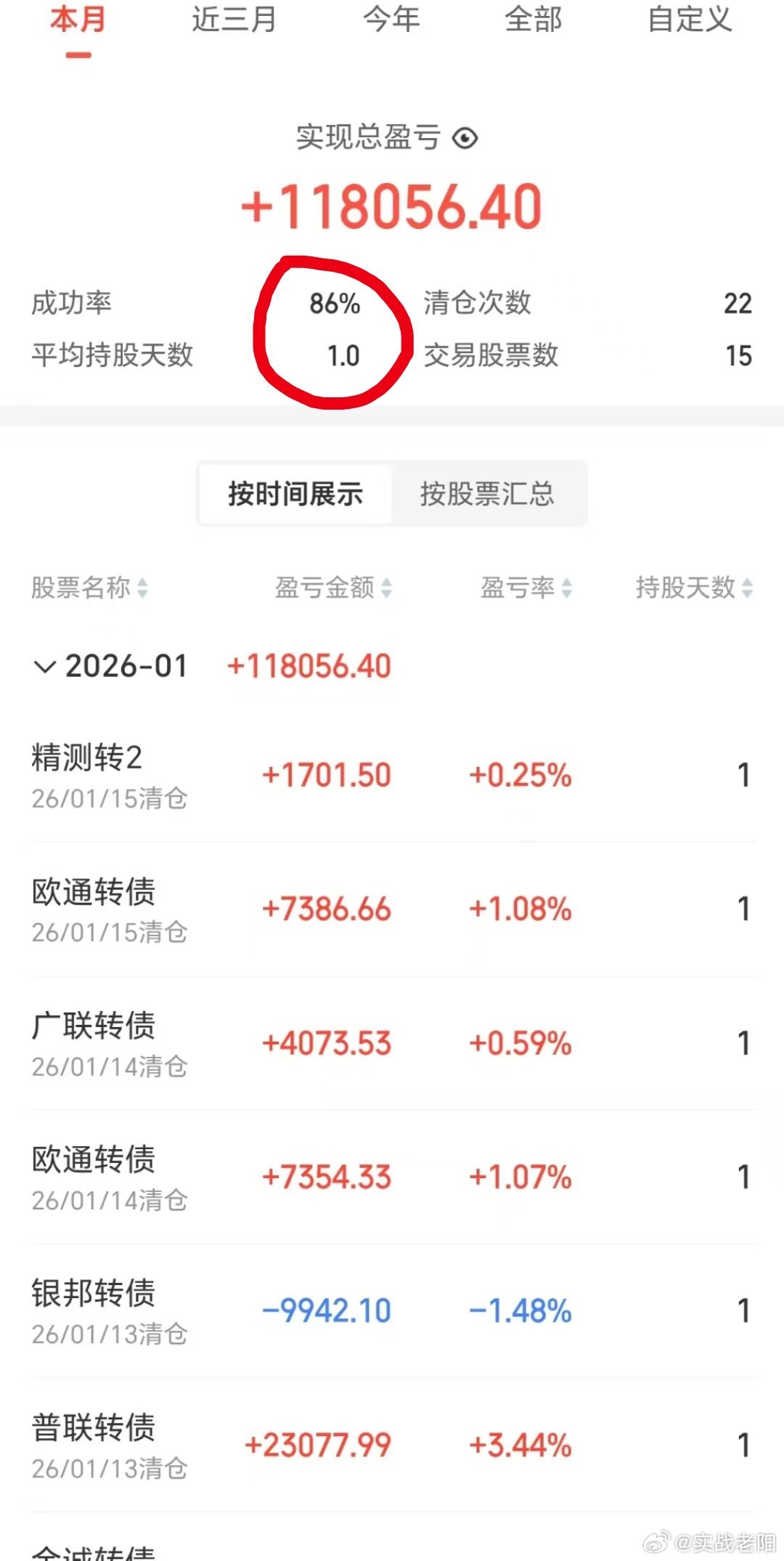The image size is (784, 1561).
Task: Sort list by 盈亏金额
Action: (333, 588)
